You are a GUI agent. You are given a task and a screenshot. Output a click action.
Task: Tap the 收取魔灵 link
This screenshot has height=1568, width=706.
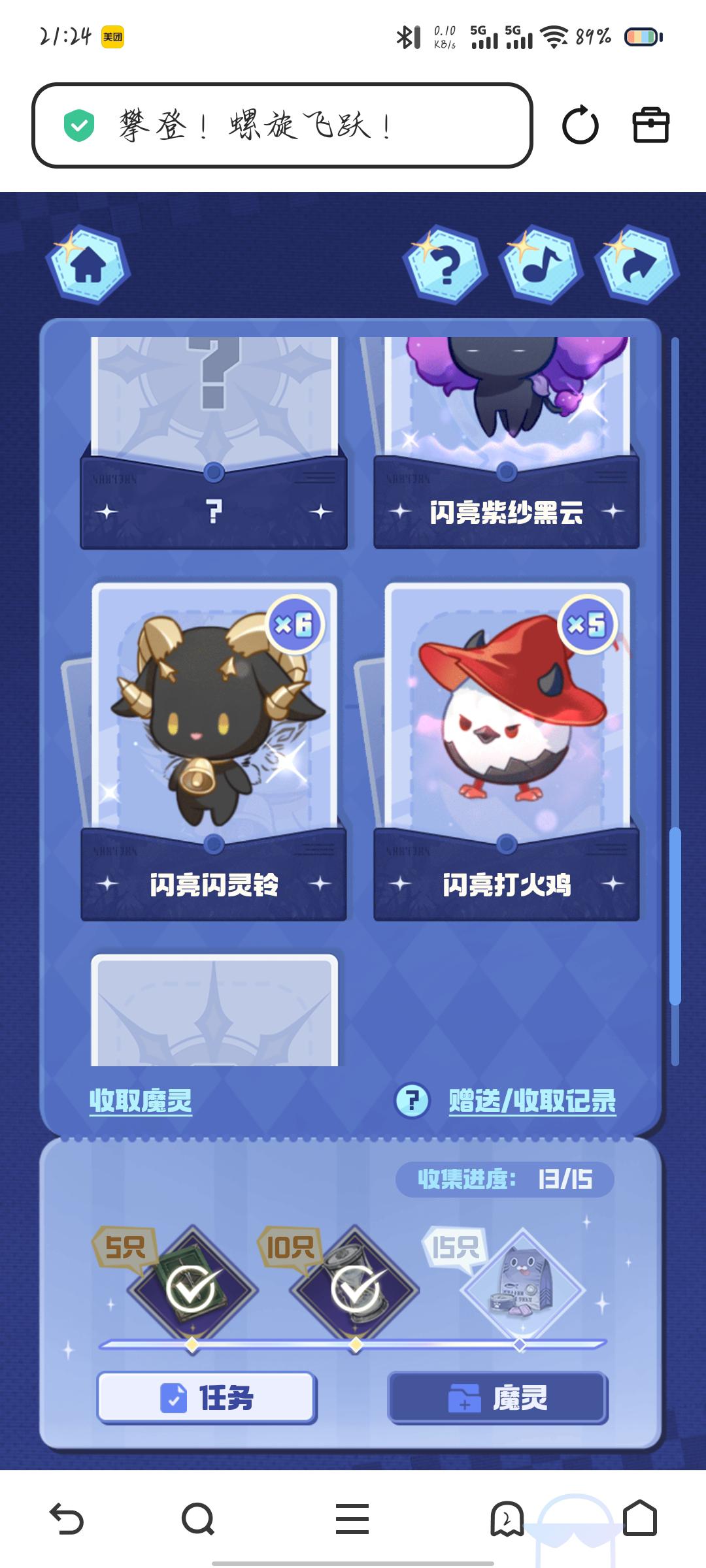(141, 1101)
